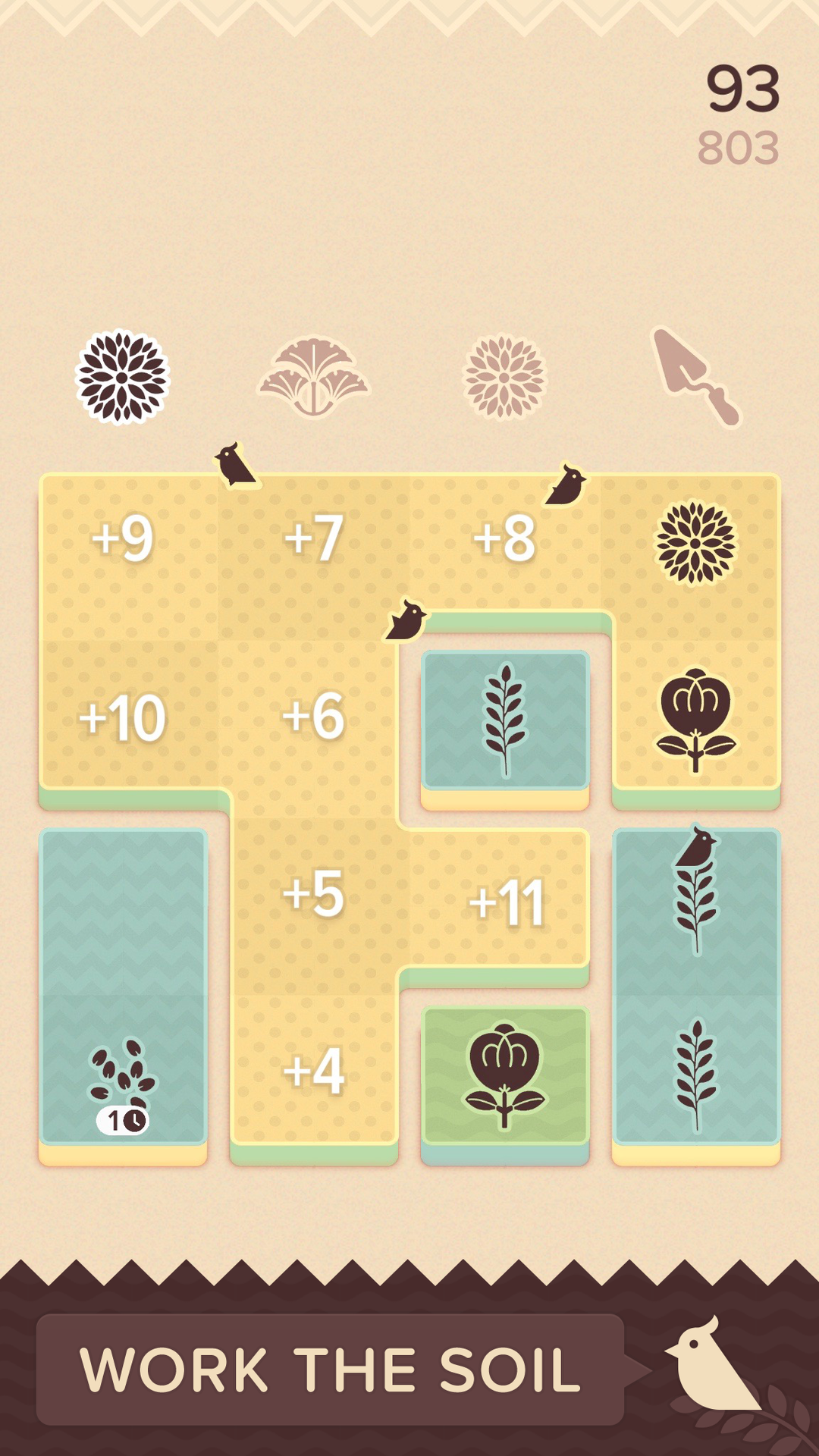Place the flower on the +9 tile
819x1456 pixels.
(124, 538)
